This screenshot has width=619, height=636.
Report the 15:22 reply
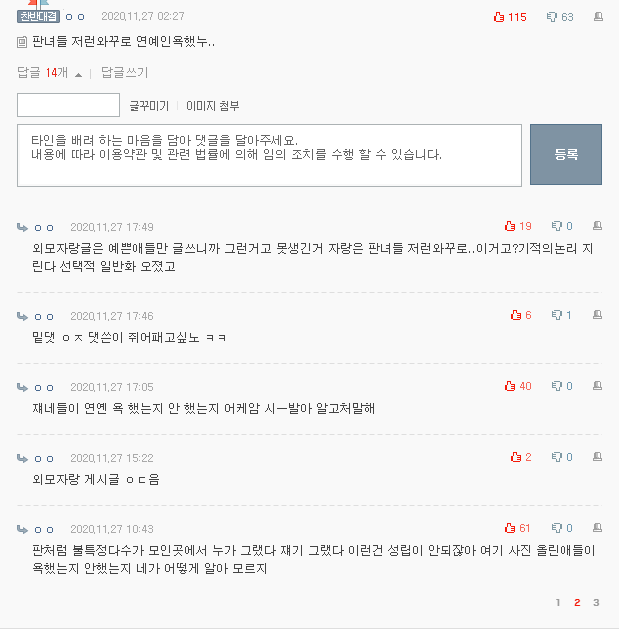coord(598,458)
